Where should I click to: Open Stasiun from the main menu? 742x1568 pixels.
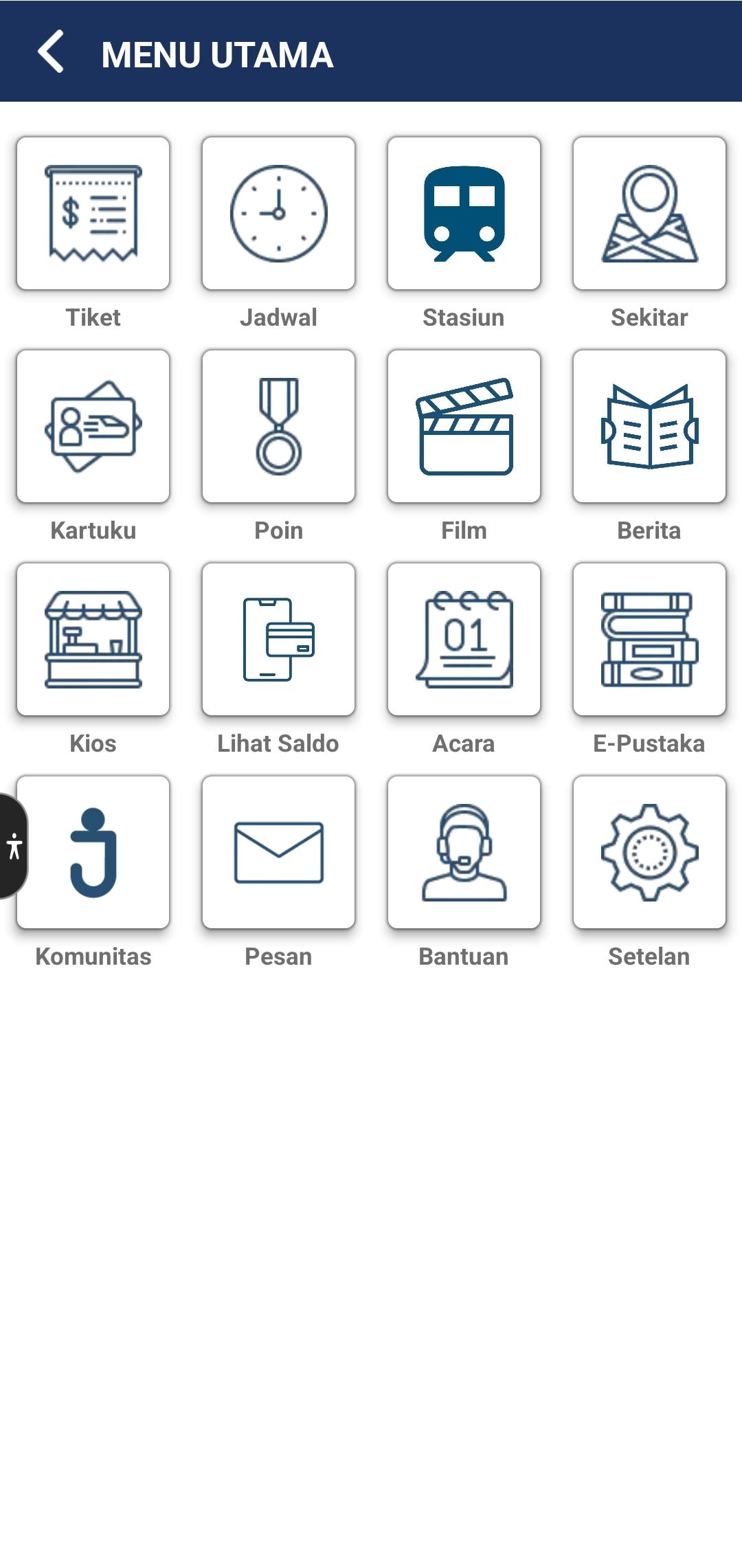tap(464, 214)
